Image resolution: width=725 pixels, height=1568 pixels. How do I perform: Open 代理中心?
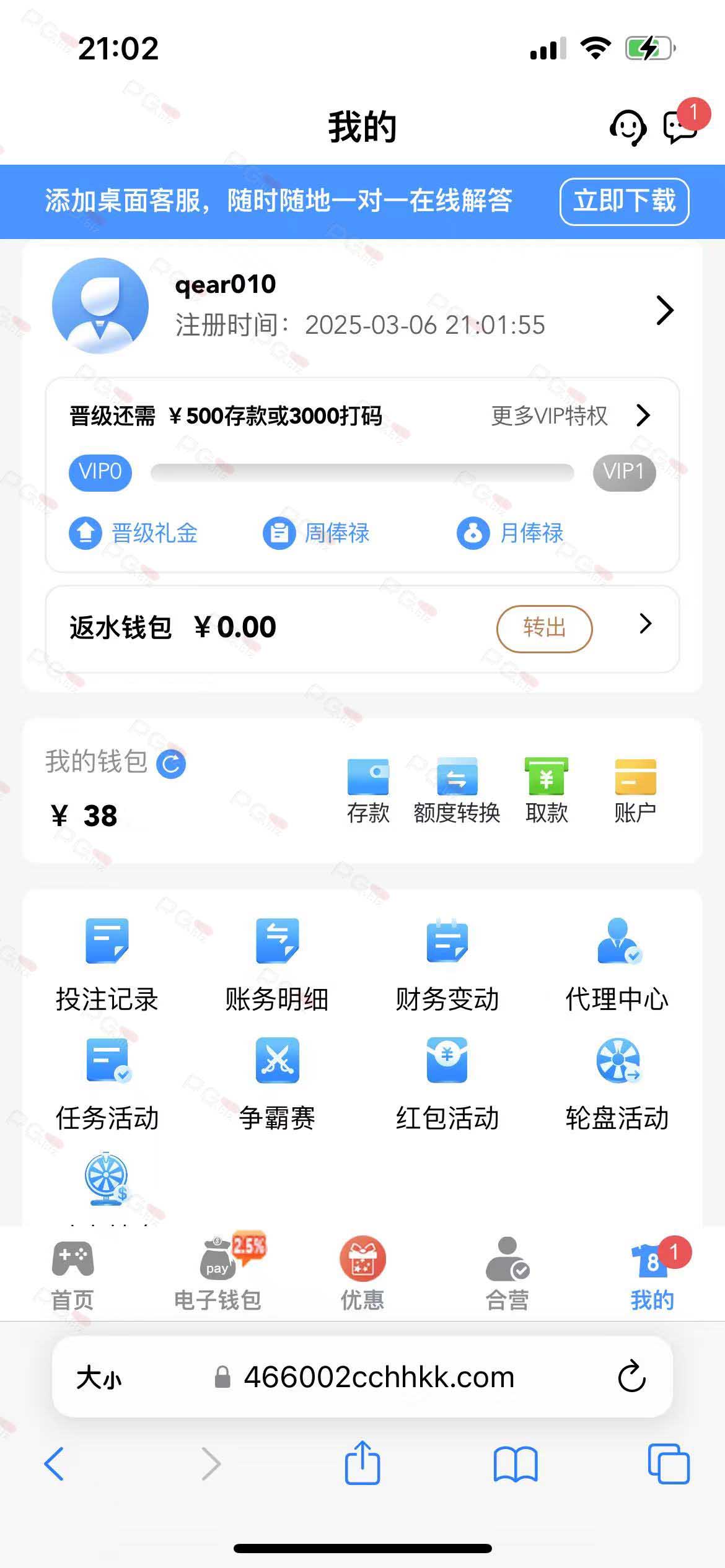pyautogui.click(x=617, y=965)
